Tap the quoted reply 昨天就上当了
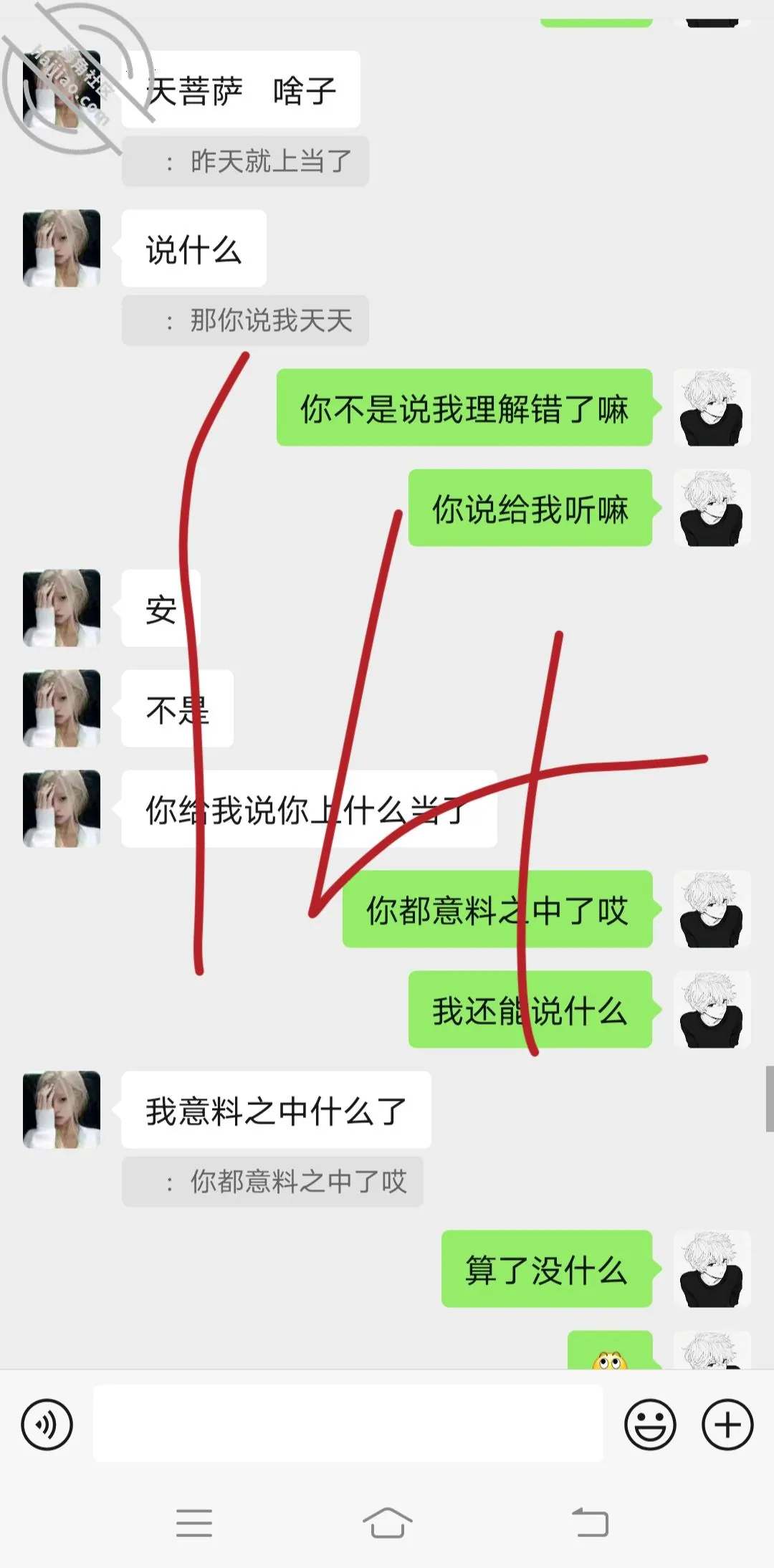The height and width of the screenshot is (1568, 774). 245,161
